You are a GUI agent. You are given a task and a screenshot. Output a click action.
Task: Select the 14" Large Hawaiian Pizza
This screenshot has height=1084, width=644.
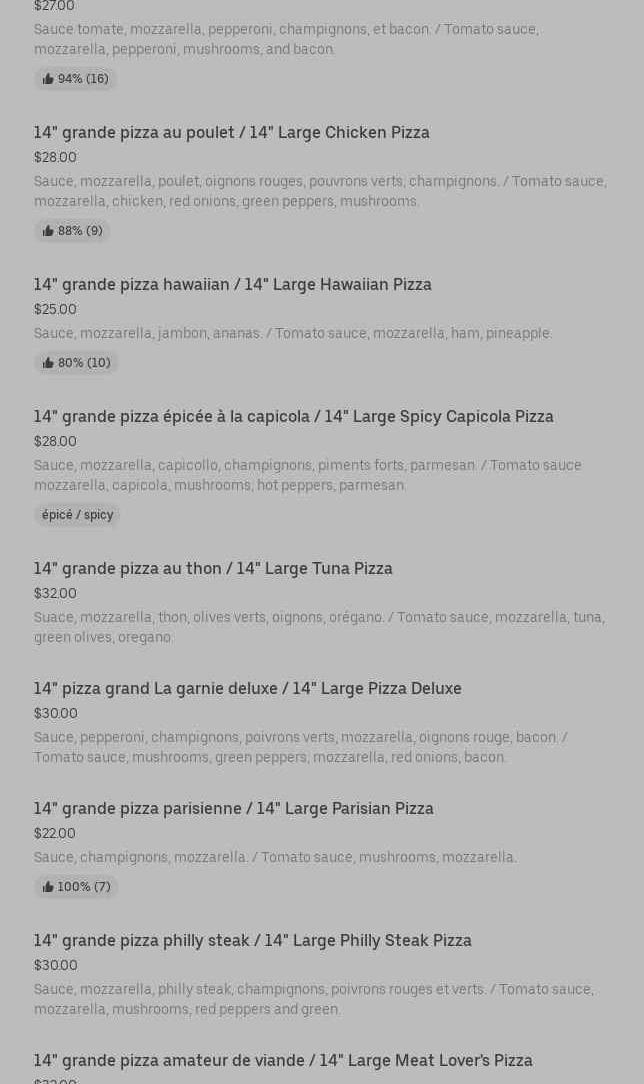click(233, 284)
